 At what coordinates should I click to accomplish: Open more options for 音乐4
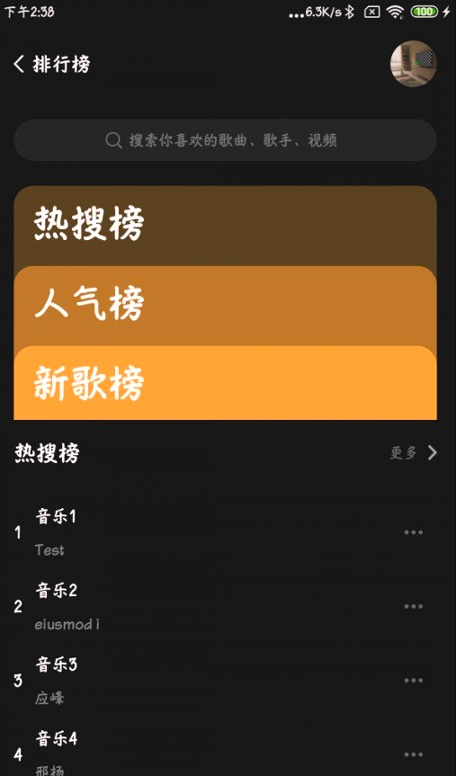pos(413,755)
